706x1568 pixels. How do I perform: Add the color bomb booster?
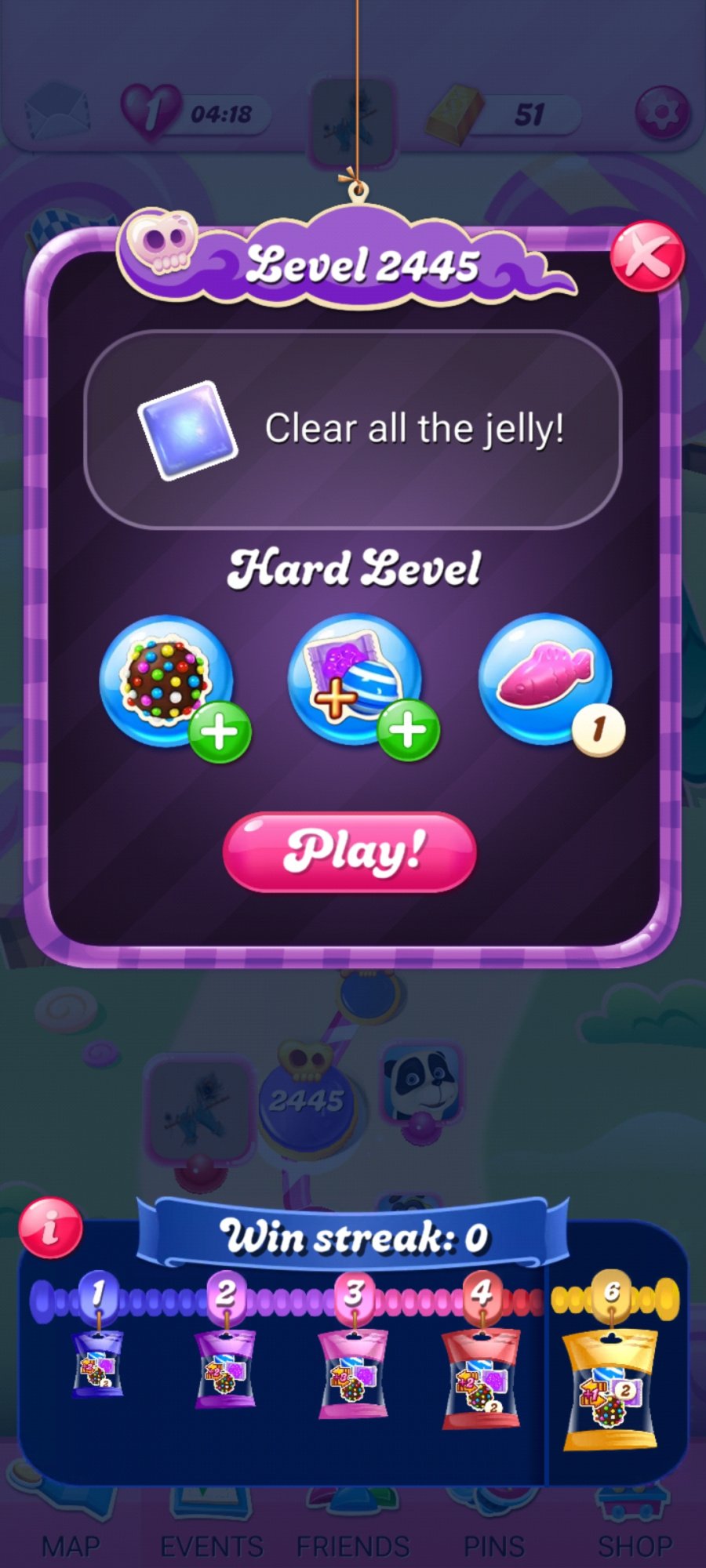point(167,682)
